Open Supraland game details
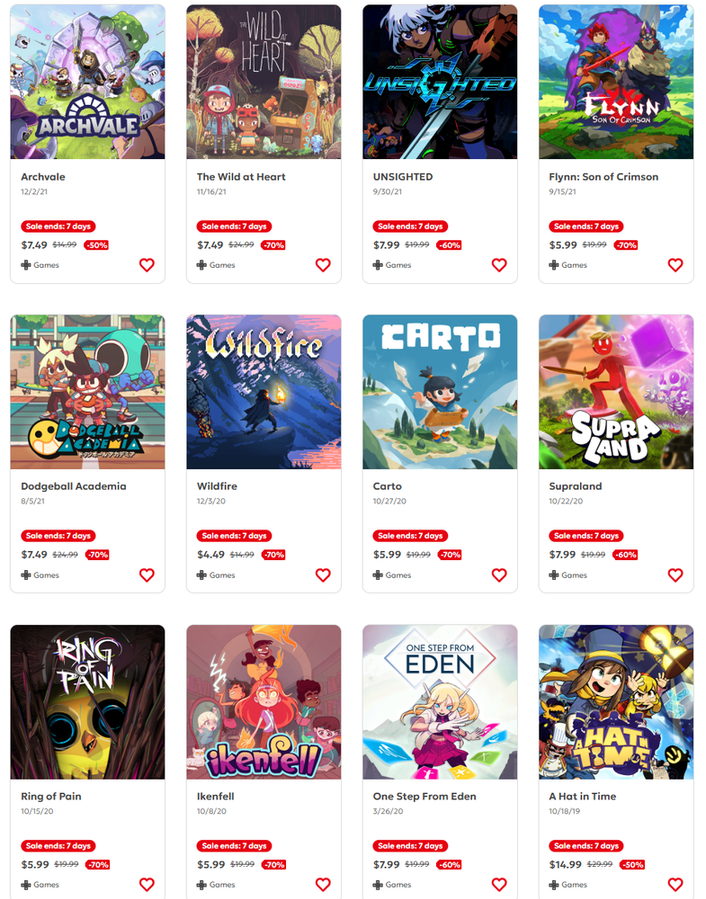The width and height of the screenshot is (706, 899). coord(615,392)
